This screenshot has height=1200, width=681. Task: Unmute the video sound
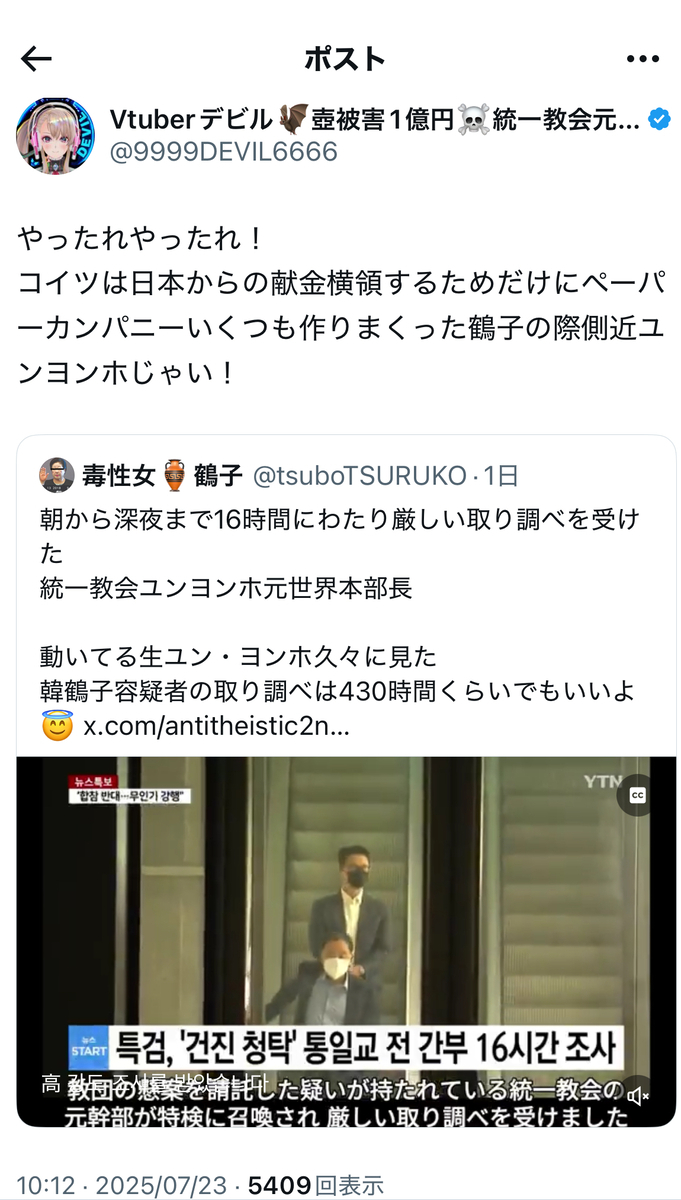click(x=637, y=1095)
